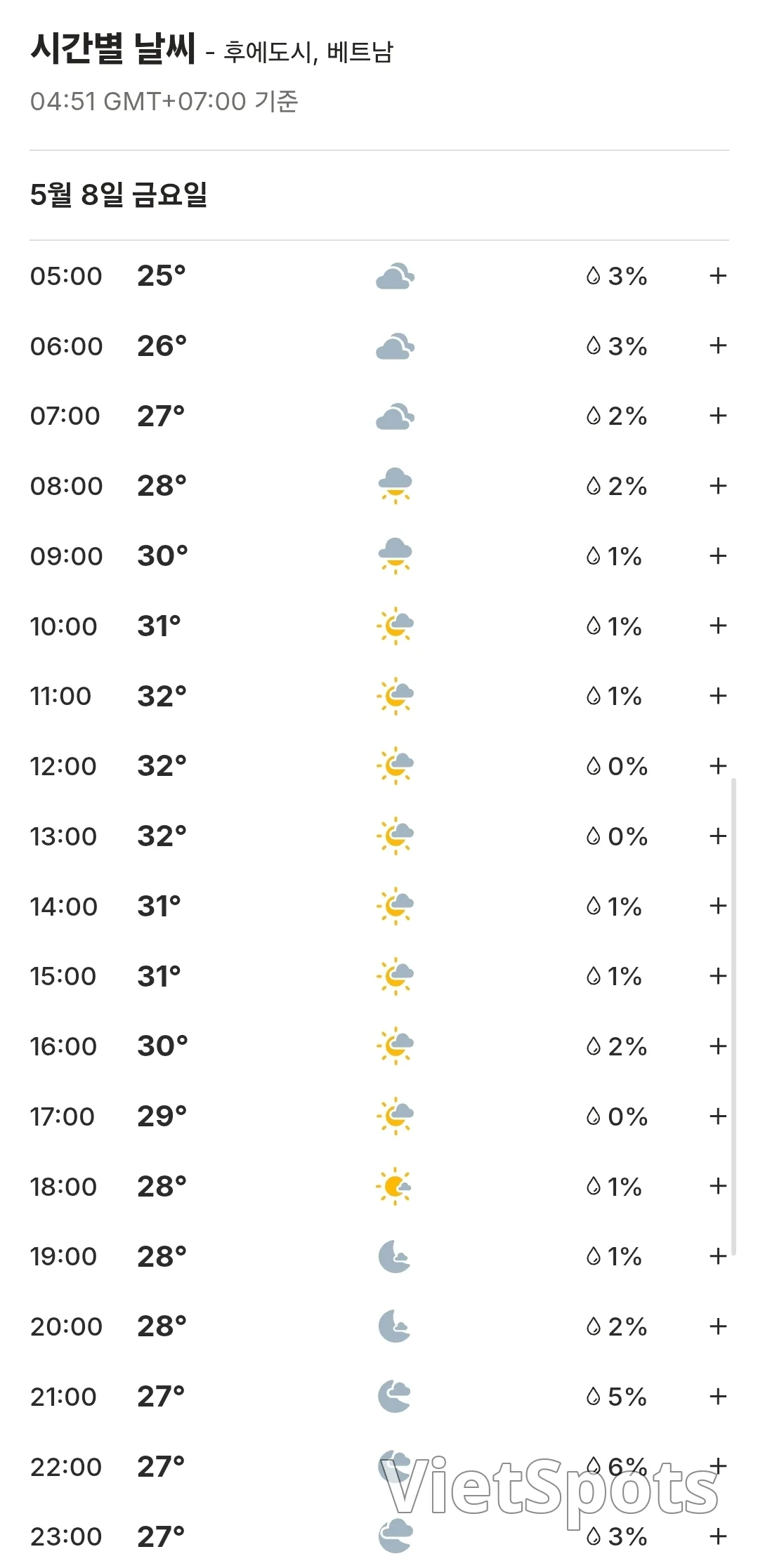Image resolution: width=758 pixels, height=1568 pixels.
Task: Open details for the 07:00 forecast
Action: (x=717, y=416)
